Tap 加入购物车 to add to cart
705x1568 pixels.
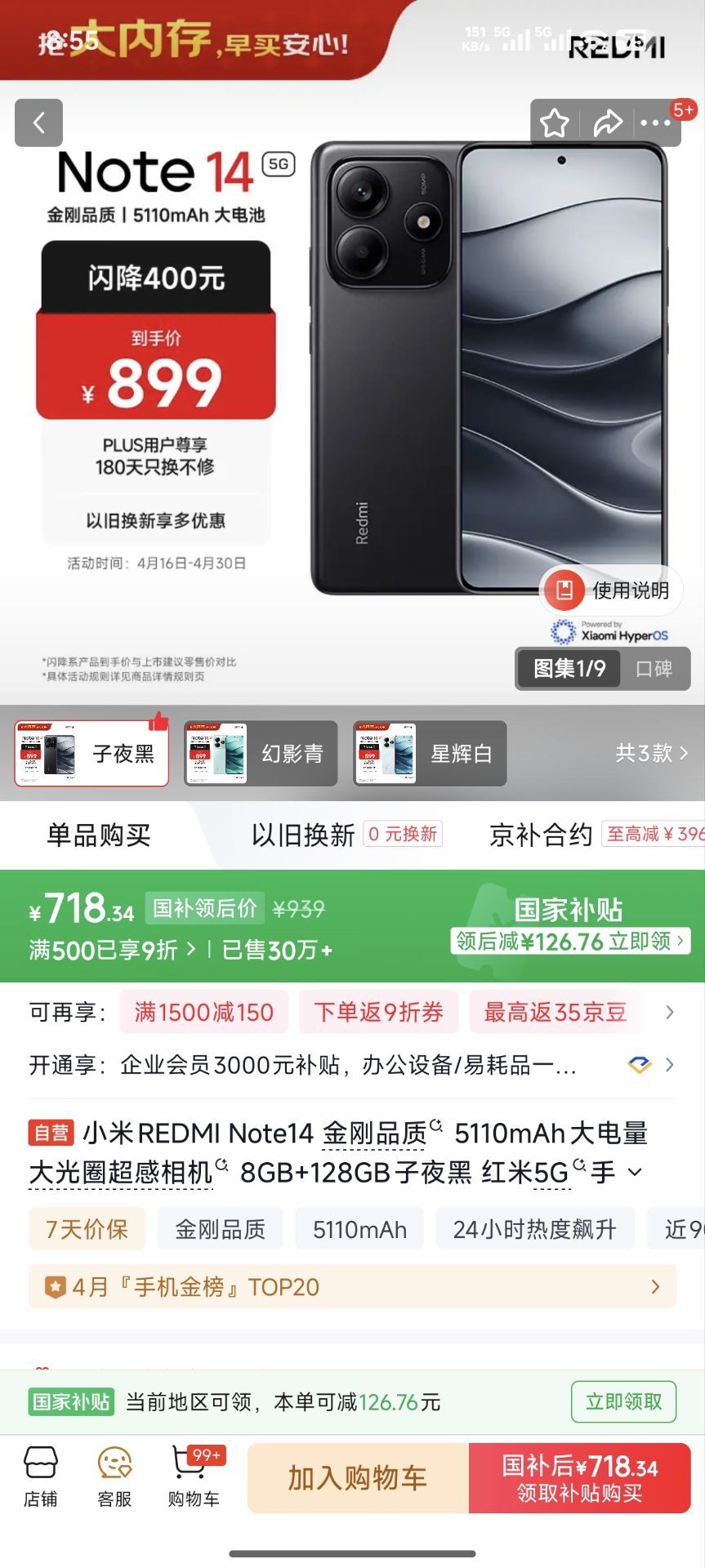pyautogui.click(x=353, y=1478)
